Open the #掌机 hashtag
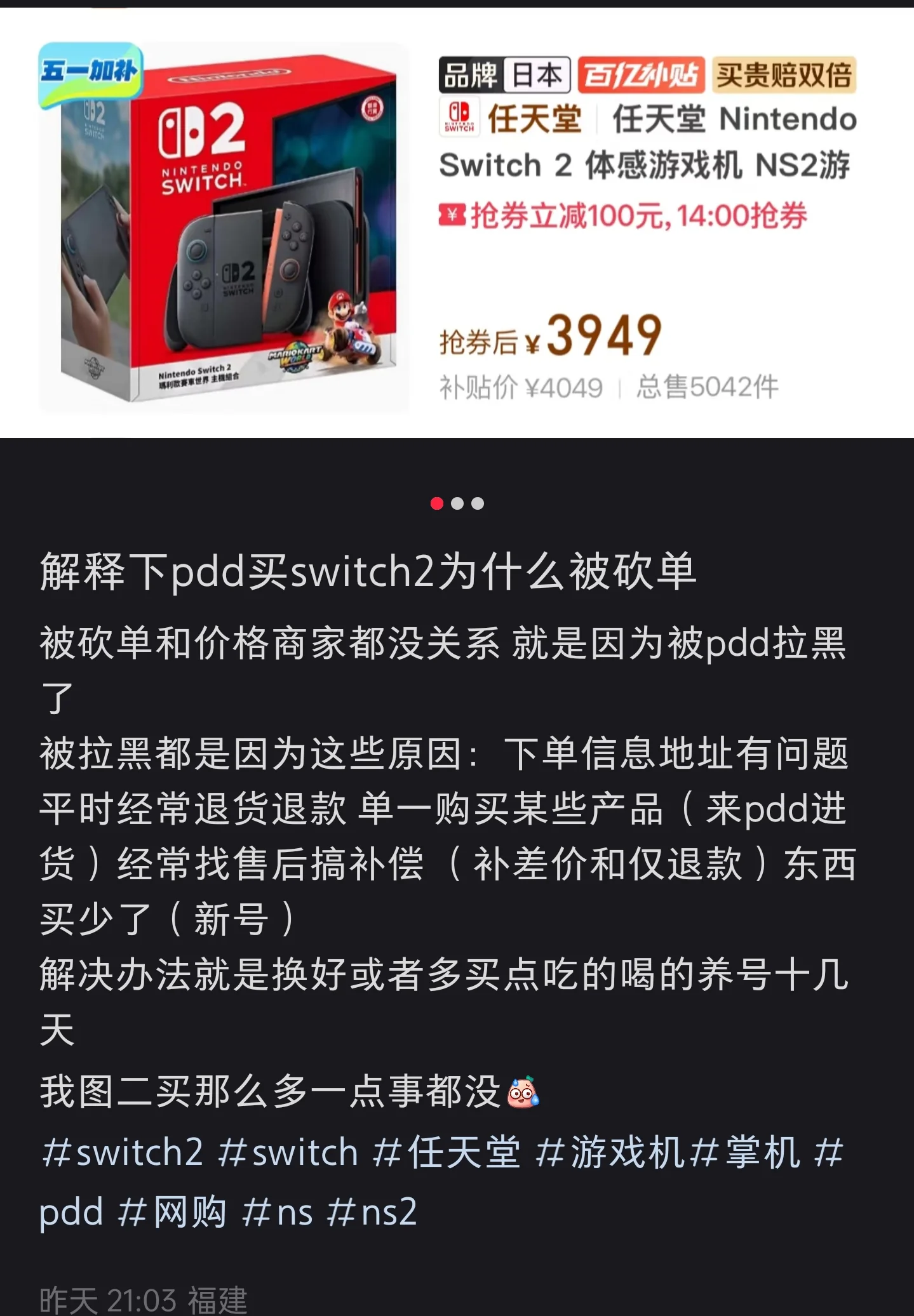914x1316 pixels. pos(744,1152)
